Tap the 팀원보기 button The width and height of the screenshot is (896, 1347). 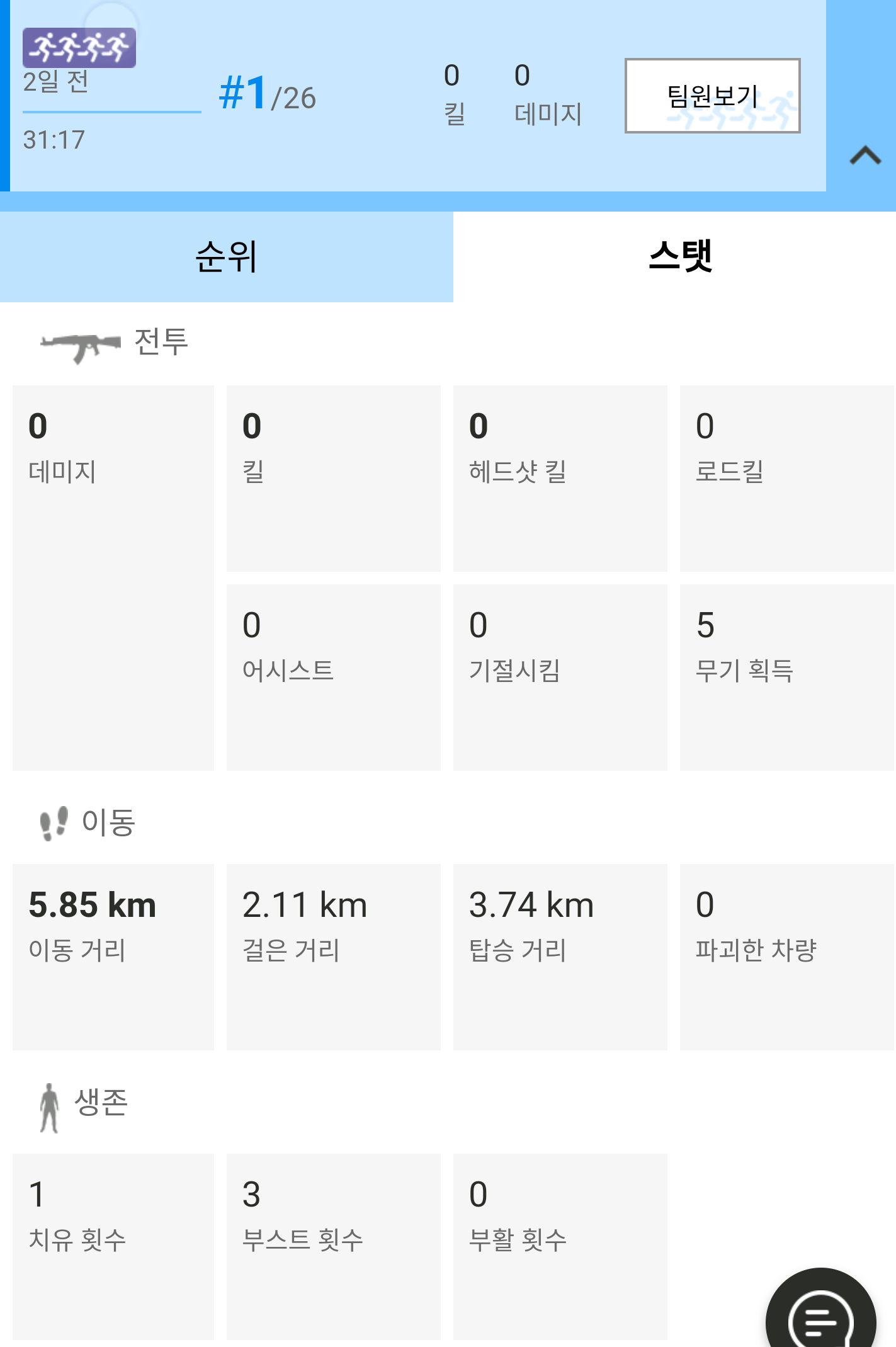[x=712, y=96]
